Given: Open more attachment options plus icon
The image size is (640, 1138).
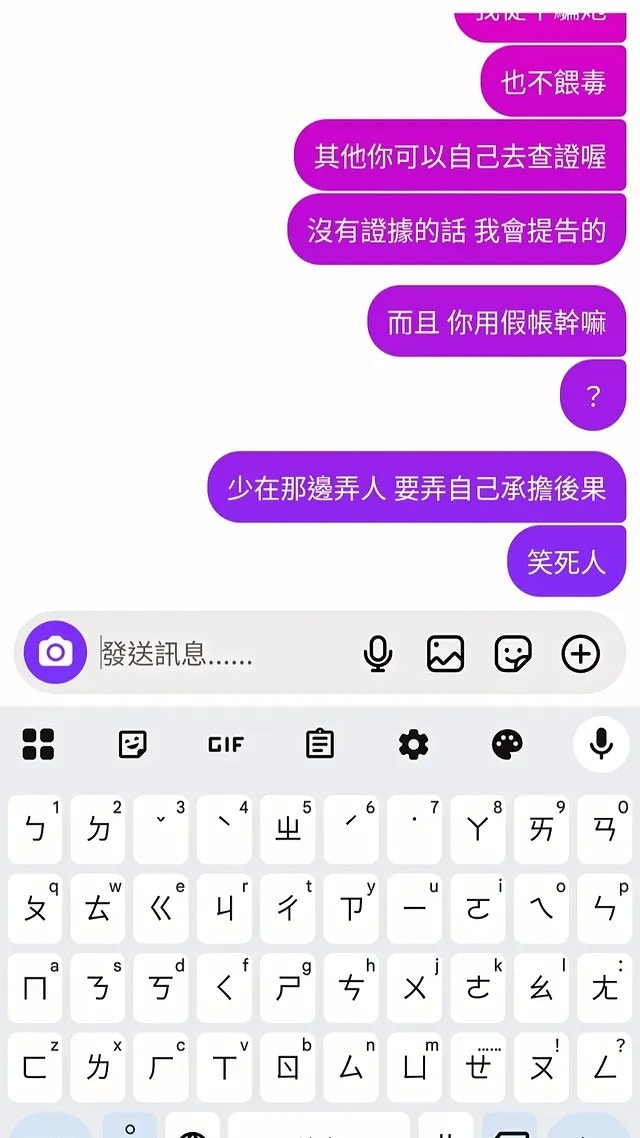Looking at the screenshot, I should pyautogui.click(x=581, y=654).
